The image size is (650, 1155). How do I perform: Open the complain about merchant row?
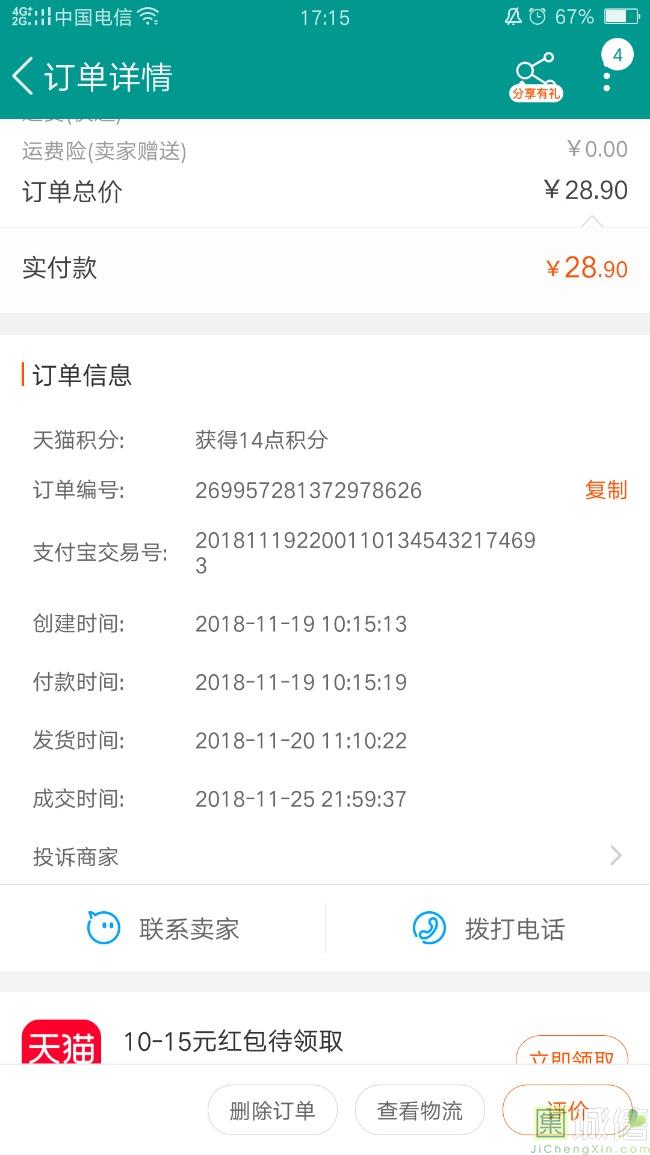(325, 857)
